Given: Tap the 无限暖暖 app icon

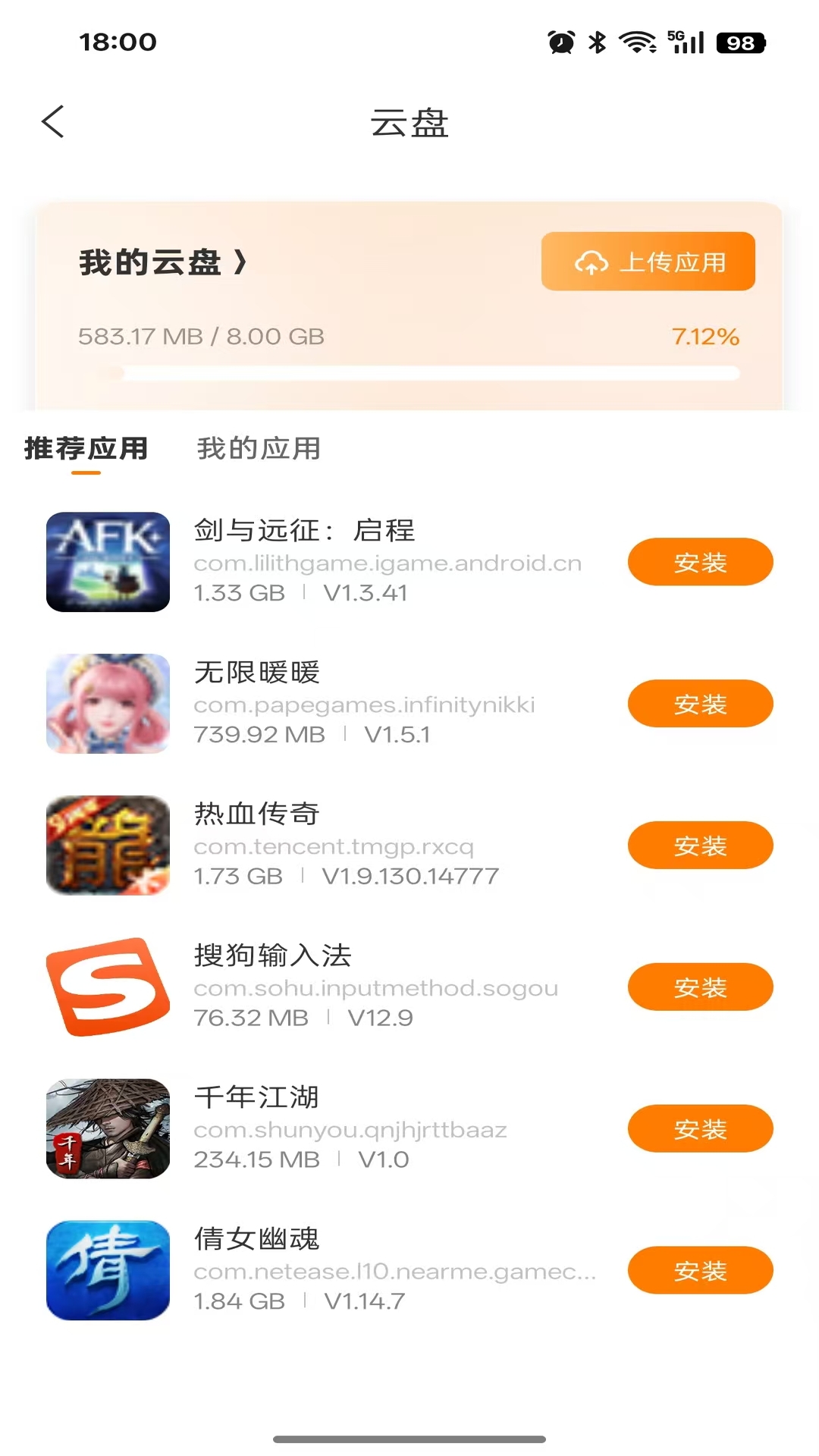Looking at the screenshot, I should pyautogui.click(x=107, y=703).
